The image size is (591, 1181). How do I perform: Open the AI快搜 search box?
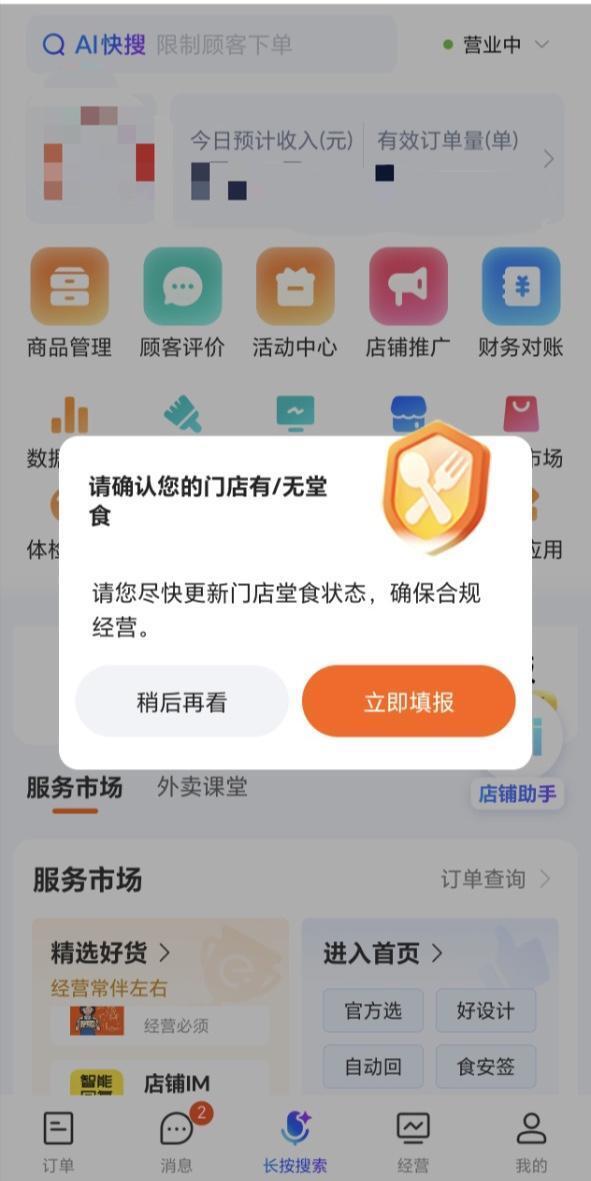pos(211,45)
